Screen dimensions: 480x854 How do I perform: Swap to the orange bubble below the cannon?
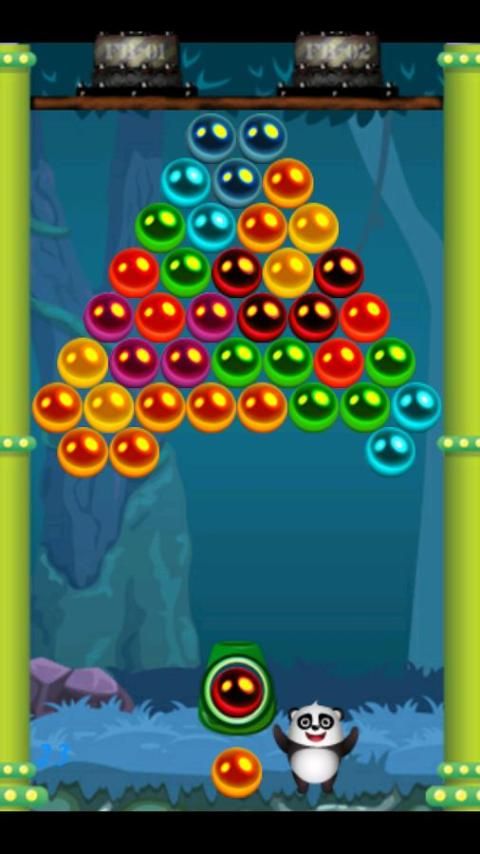point(236,772)
